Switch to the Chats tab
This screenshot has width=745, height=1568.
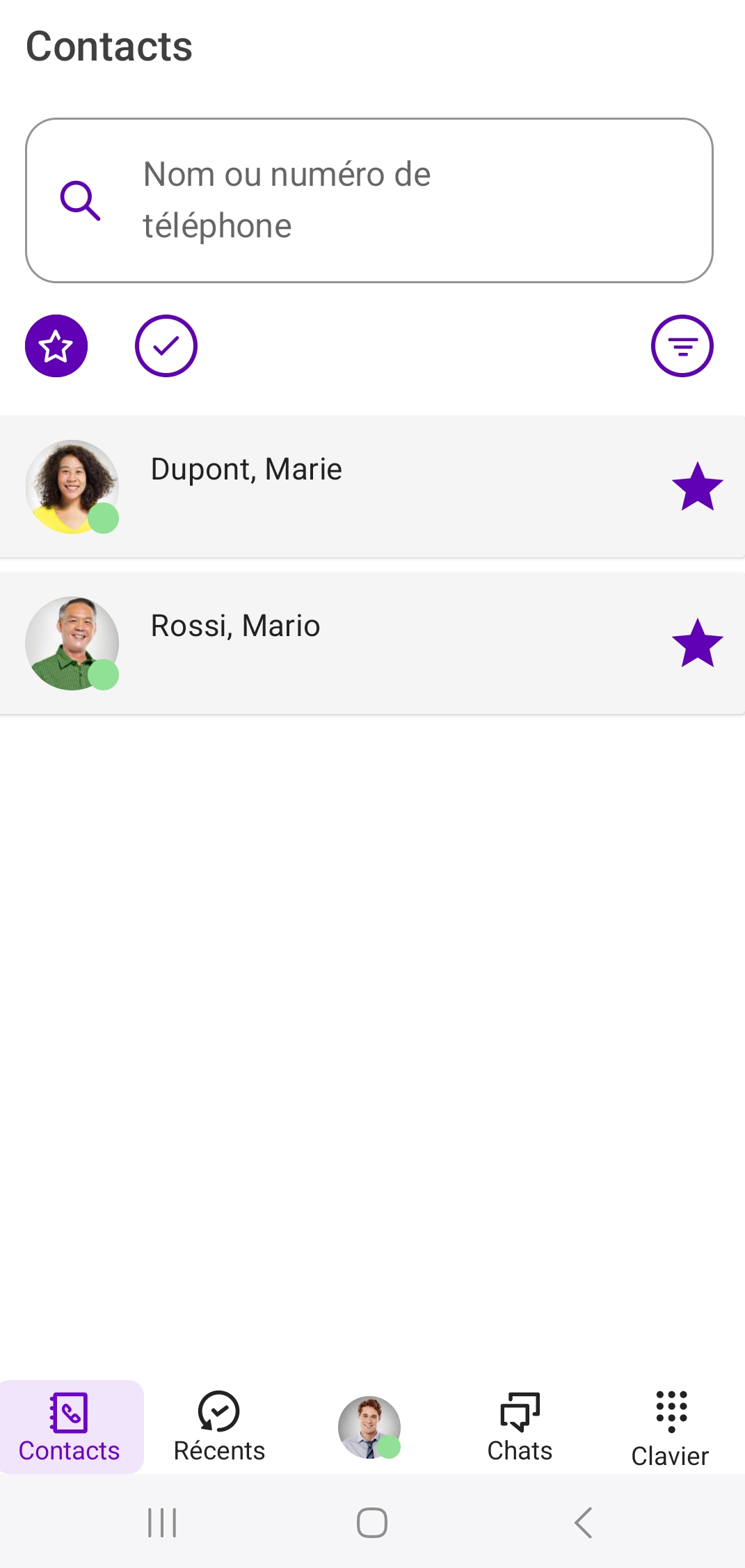520,1427
